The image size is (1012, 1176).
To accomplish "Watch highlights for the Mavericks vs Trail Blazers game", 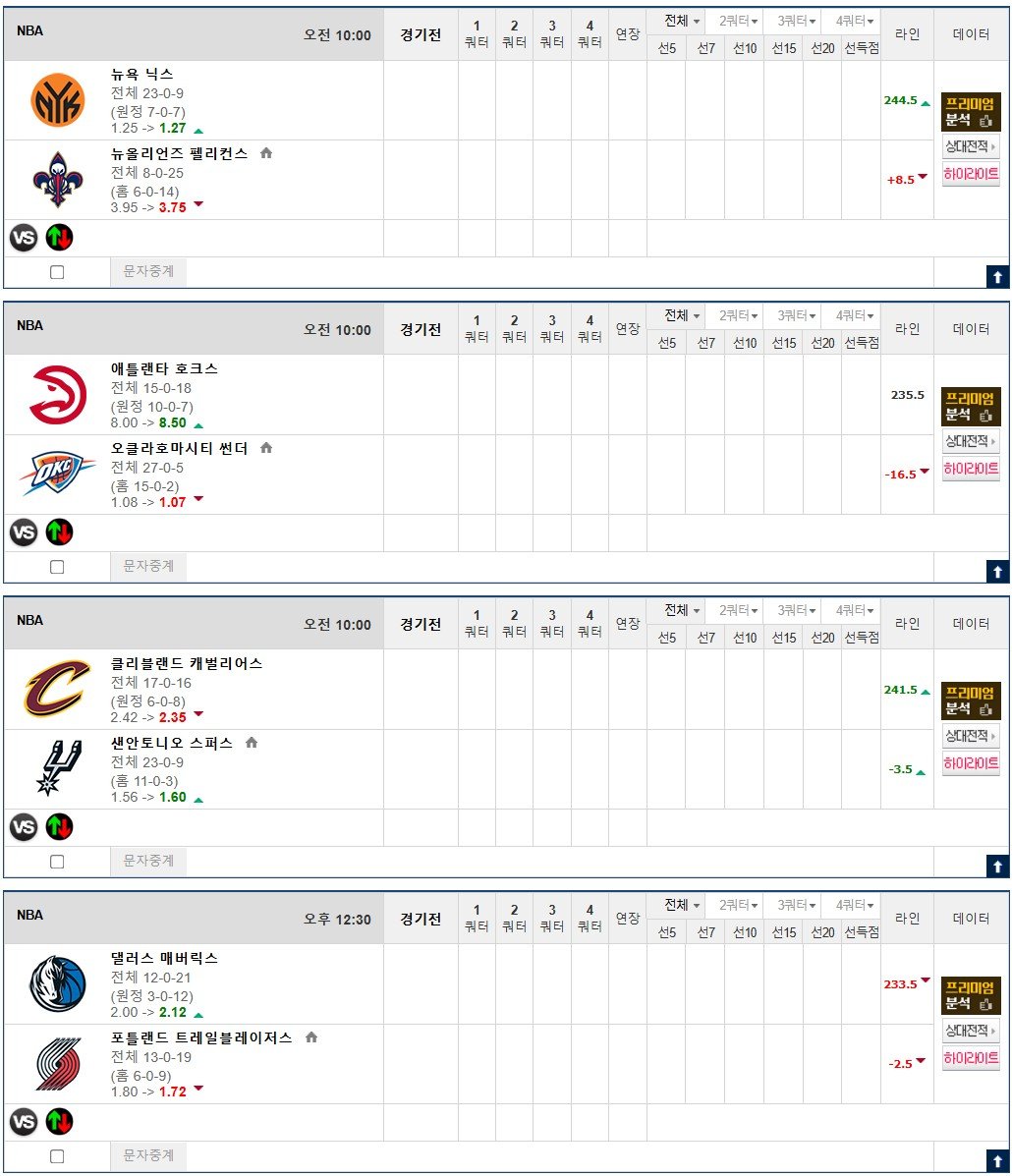I will 971,1058.
